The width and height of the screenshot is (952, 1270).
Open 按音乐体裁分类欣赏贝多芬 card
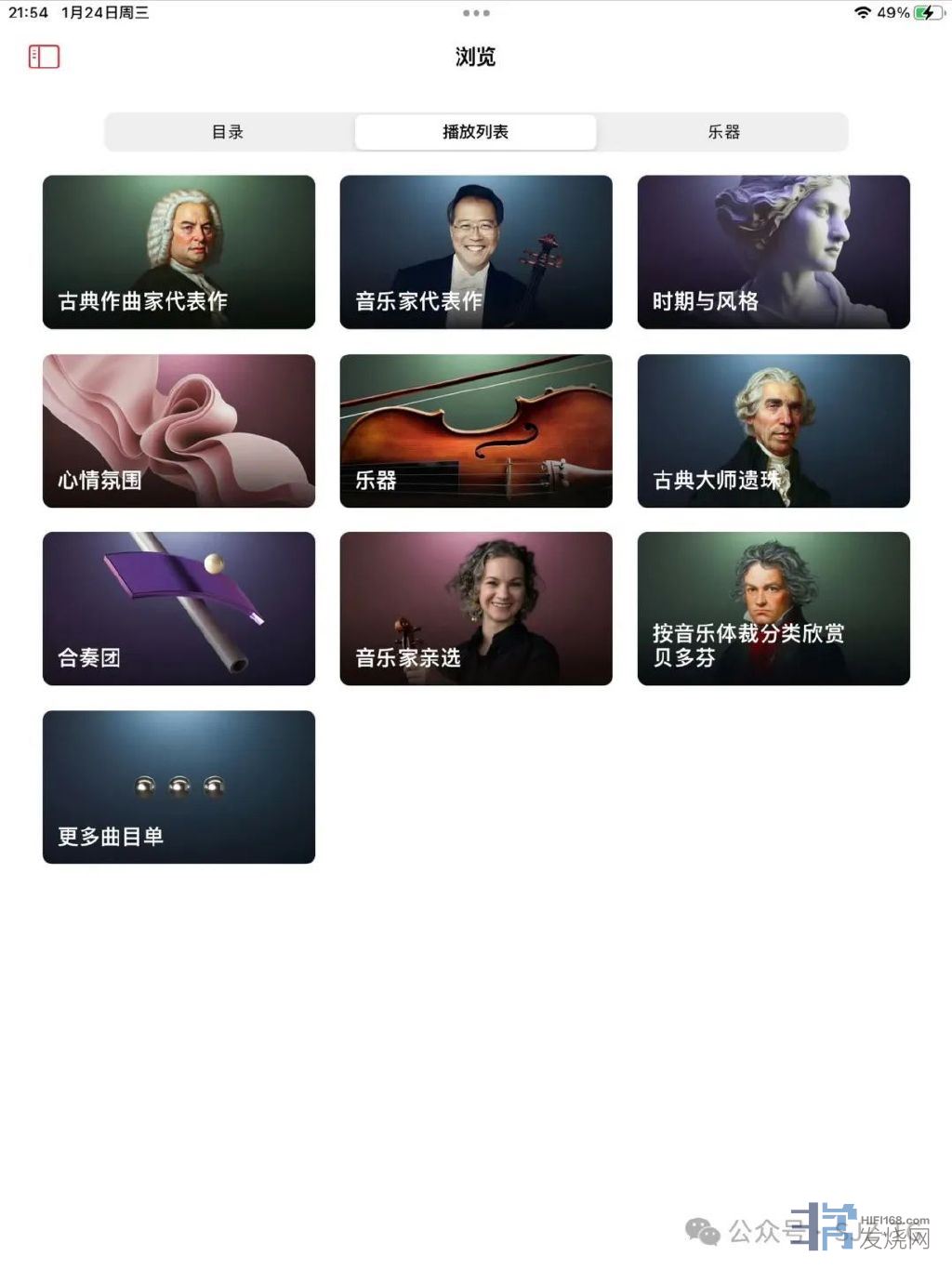[773, 609]
